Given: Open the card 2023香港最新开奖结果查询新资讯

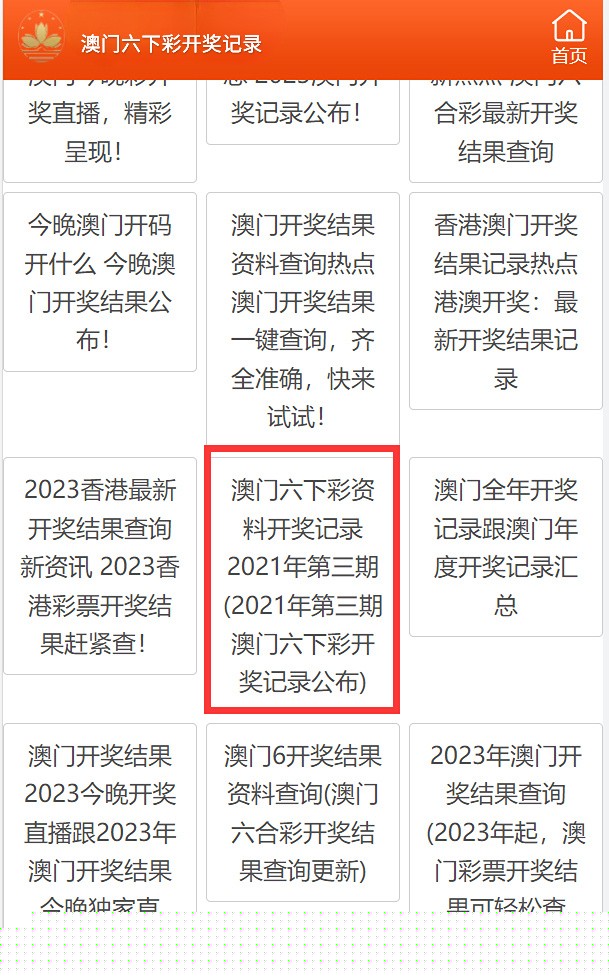Looking at the screenshot, I should 100,566.
